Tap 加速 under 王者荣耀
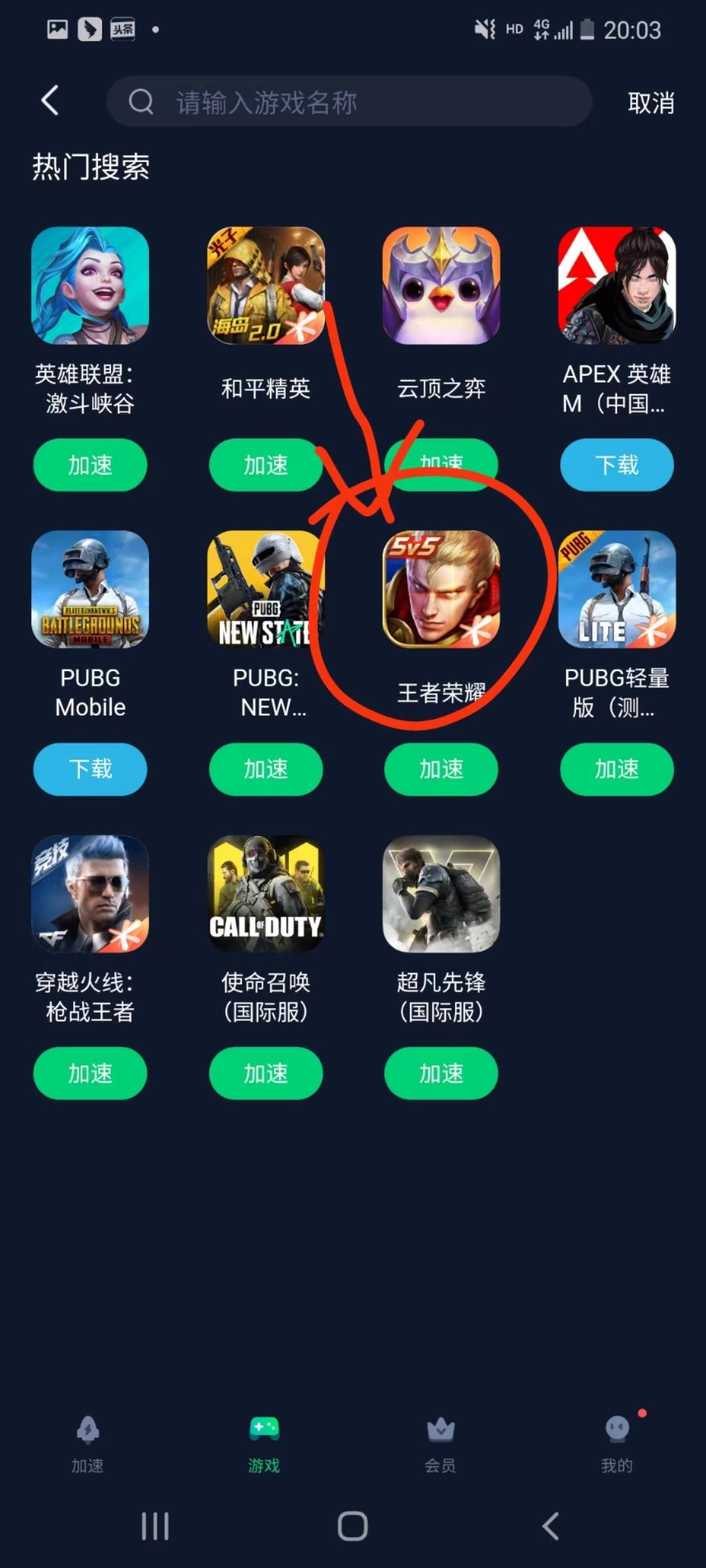 click(441, 769)
